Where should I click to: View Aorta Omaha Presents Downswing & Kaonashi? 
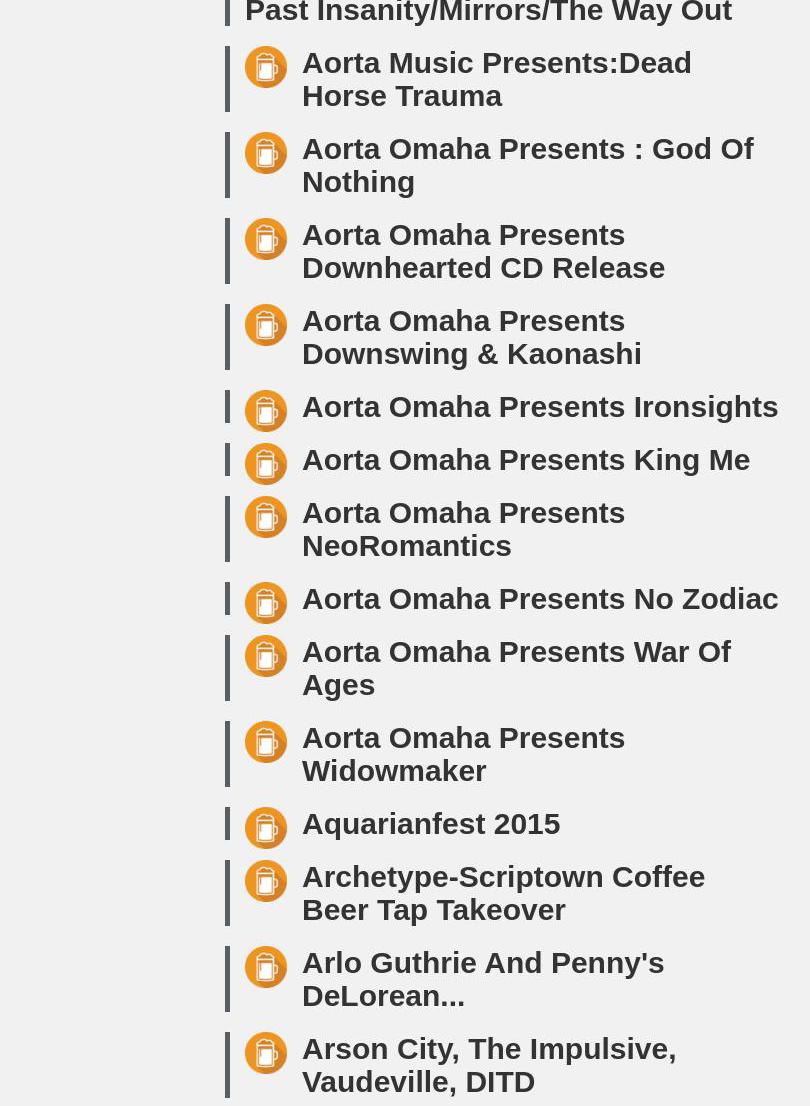click(x=471, y=337)
